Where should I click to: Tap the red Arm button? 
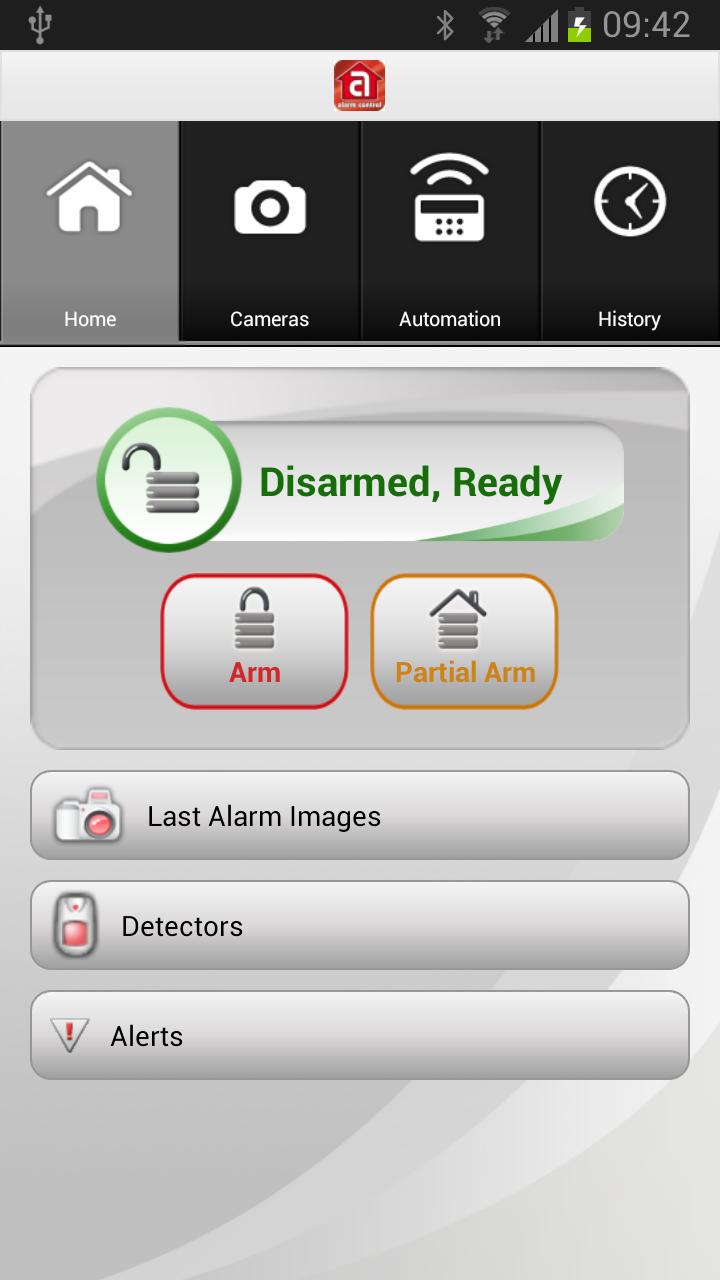[254, 641]
